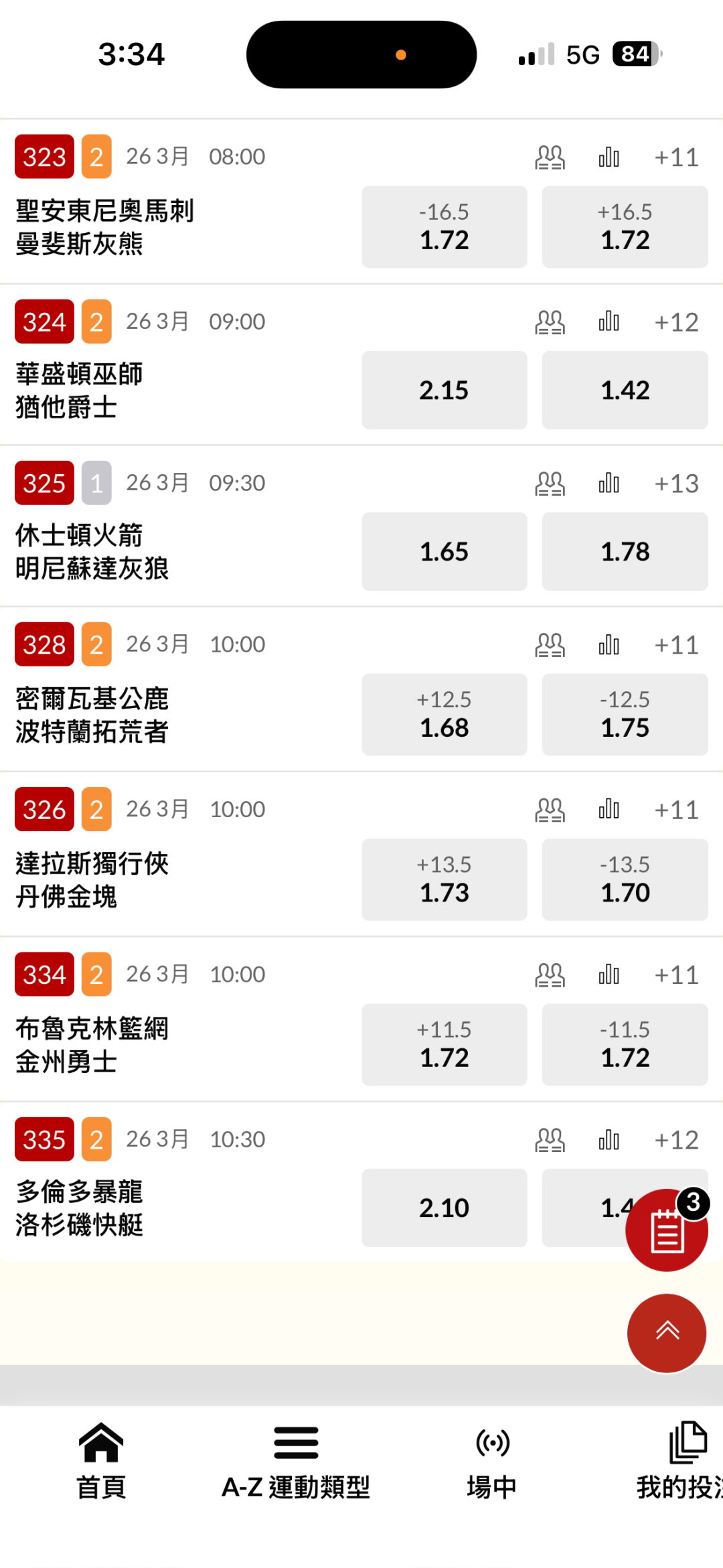
Task: Select 曼斐斯灰熊 +16.5 odds 1.72
Action: click(x=625, y=227)
